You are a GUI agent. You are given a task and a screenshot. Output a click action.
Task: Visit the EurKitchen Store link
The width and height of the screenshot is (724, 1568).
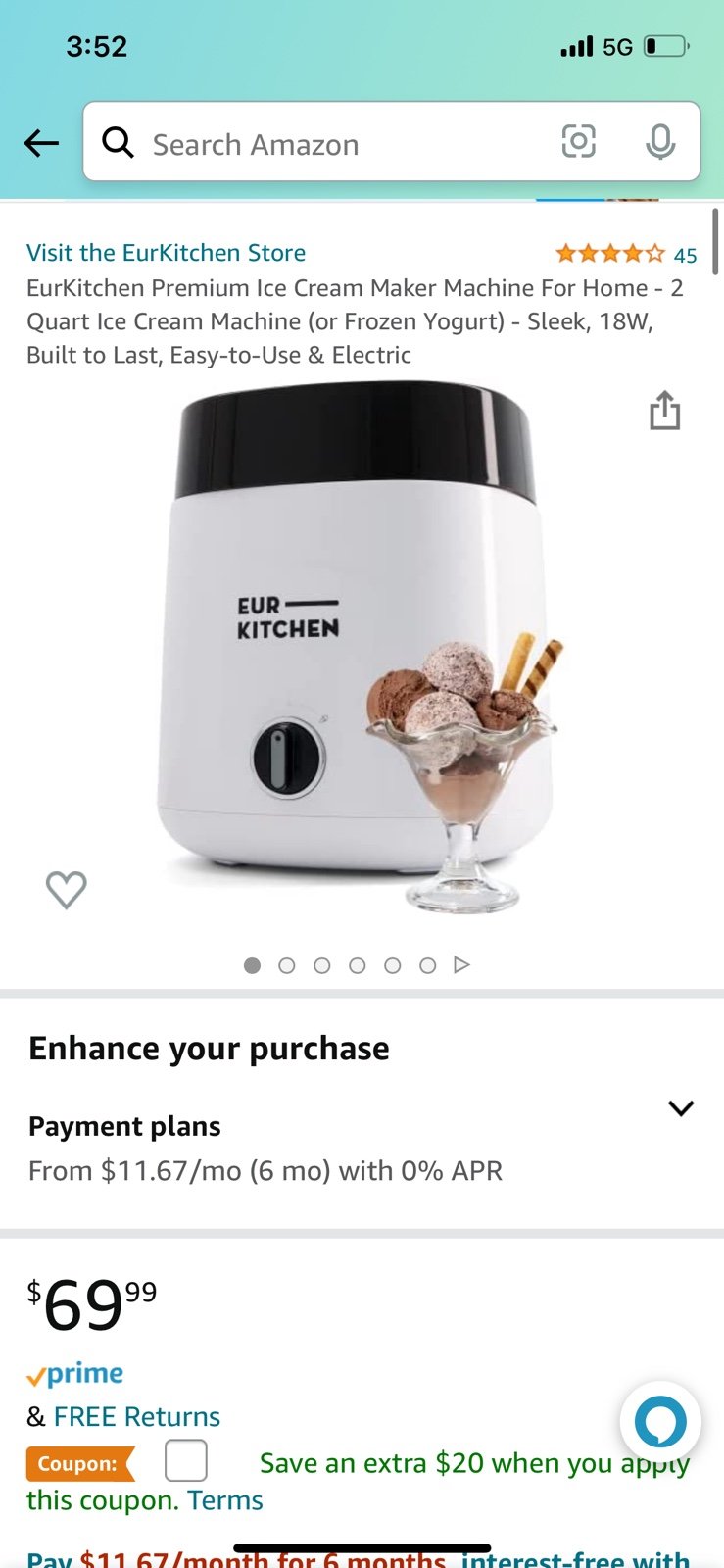(x=166, y=253)
